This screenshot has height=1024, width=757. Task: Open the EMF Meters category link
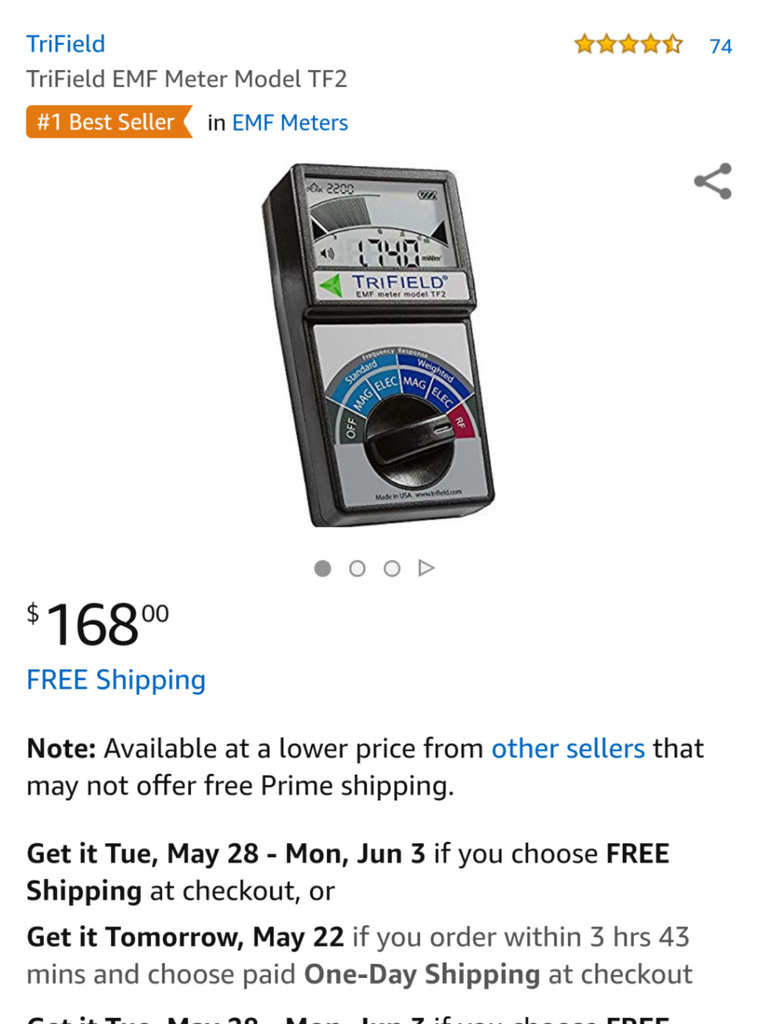(x=290, y=123)
